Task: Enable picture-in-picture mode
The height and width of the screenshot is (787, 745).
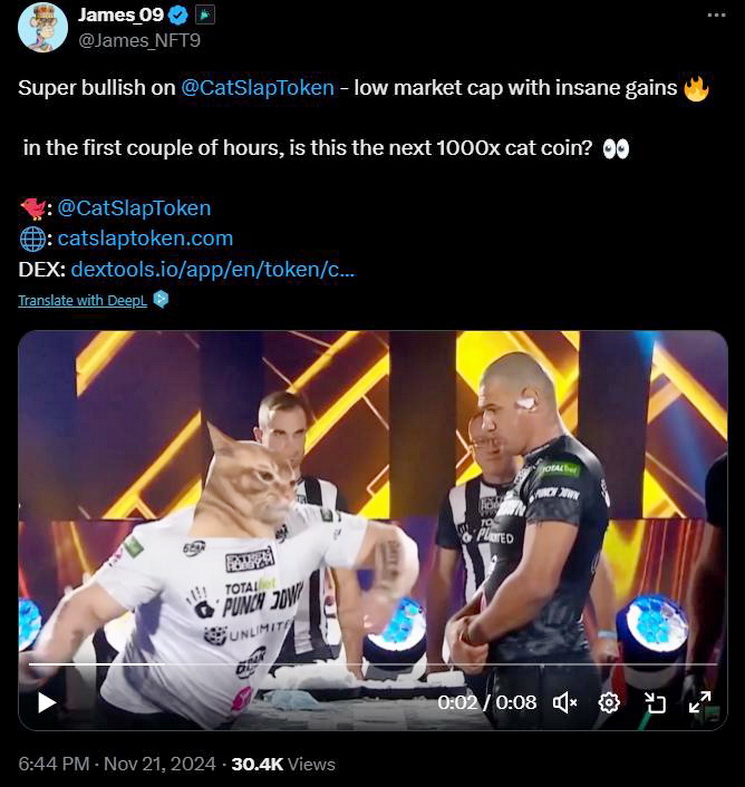Action: click(x=655, y=703)
